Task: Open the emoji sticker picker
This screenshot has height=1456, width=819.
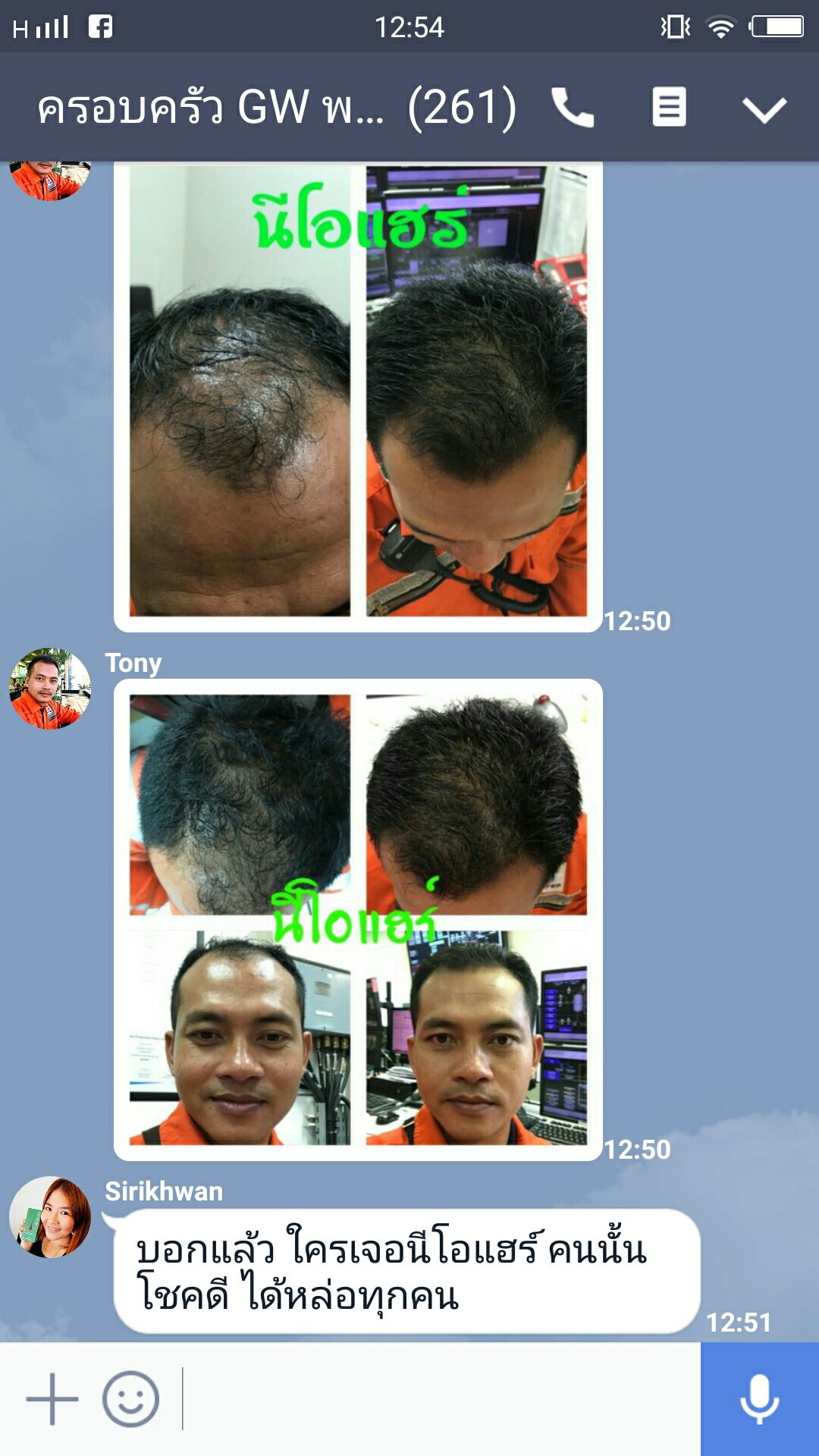Action: coord(130,1399)
